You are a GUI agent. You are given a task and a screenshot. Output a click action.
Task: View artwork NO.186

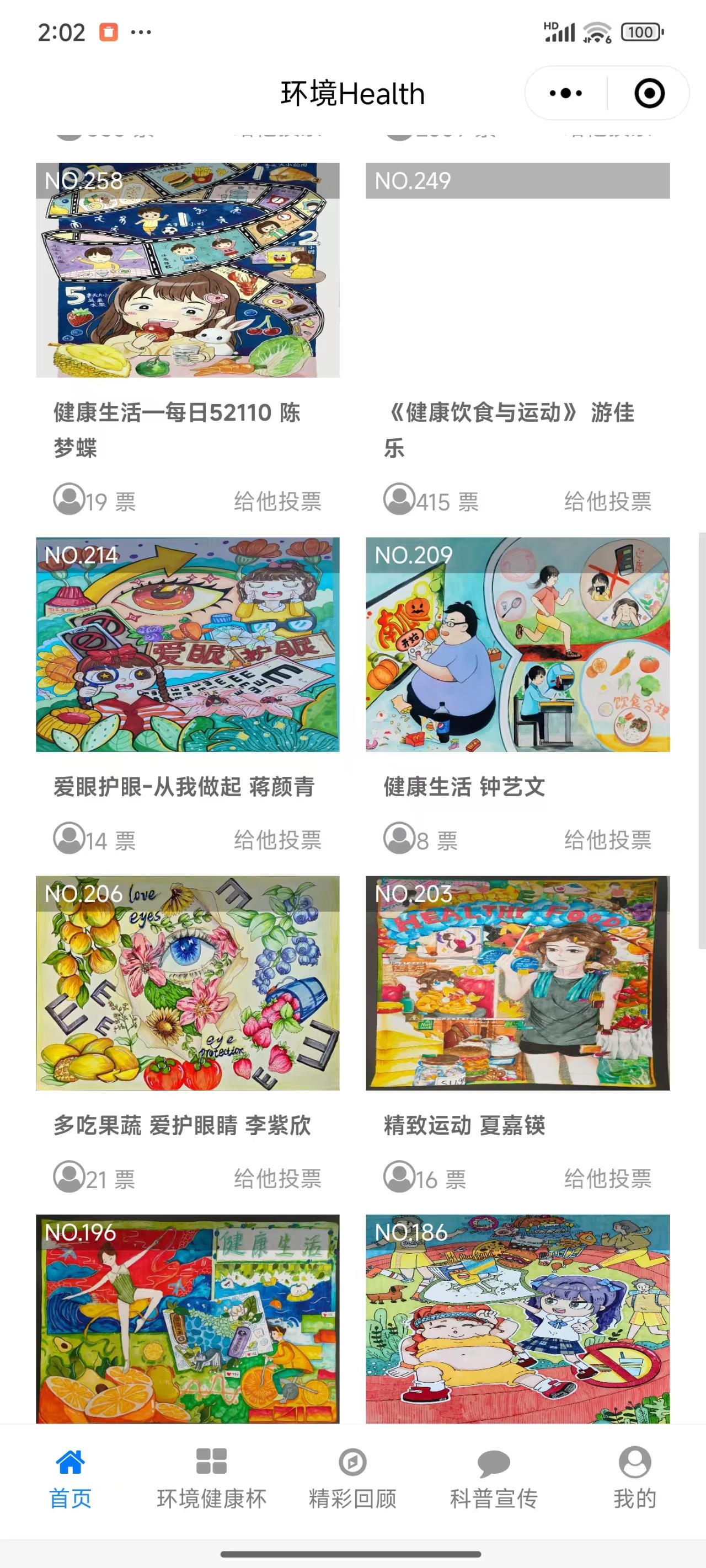click(x=518, y=1318)
